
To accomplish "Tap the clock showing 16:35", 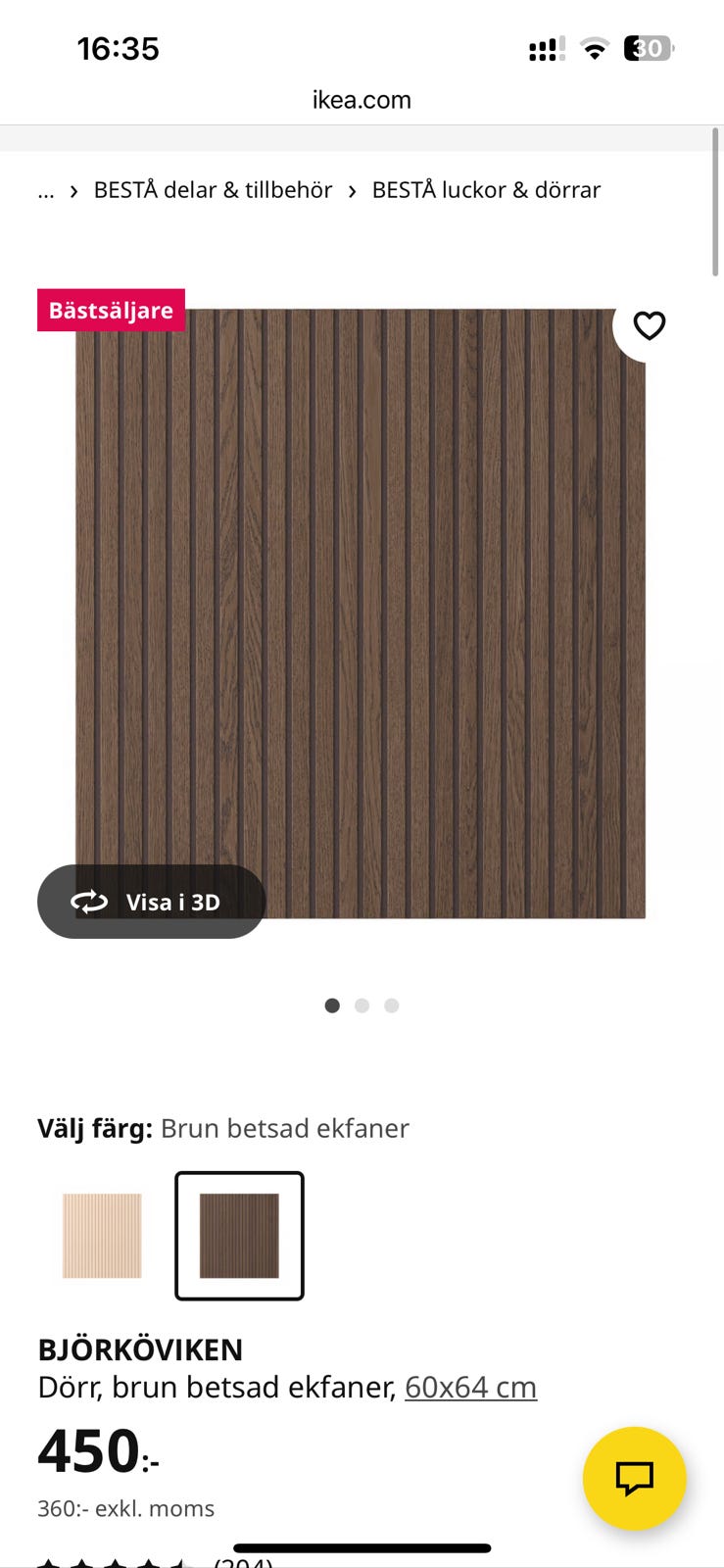I will coord(118,48).
